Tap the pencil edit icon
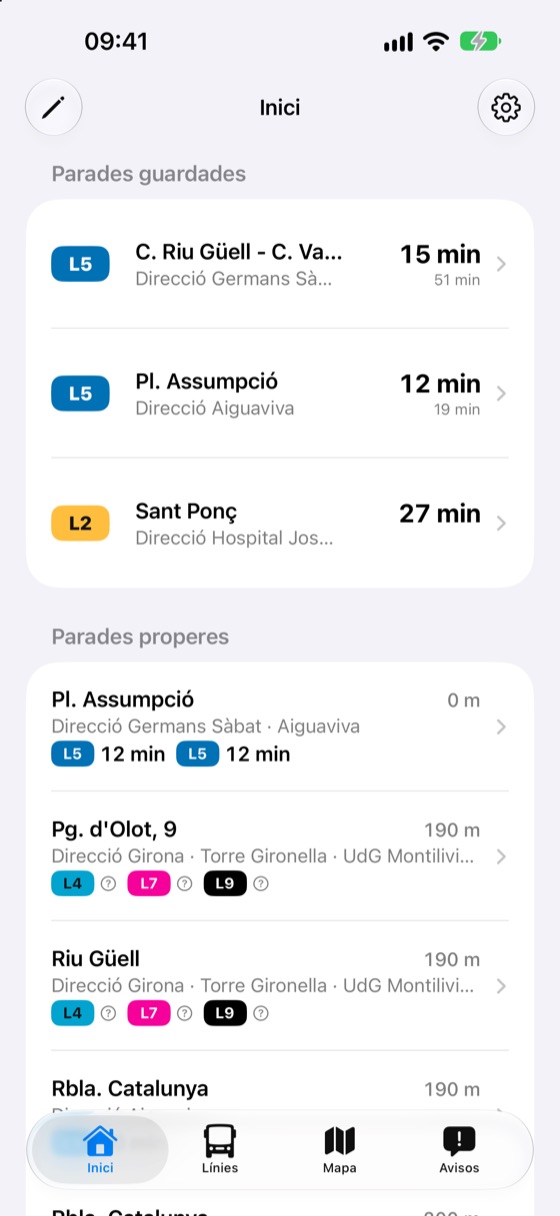Screen dimensions: 560x1216 (53, 107)
